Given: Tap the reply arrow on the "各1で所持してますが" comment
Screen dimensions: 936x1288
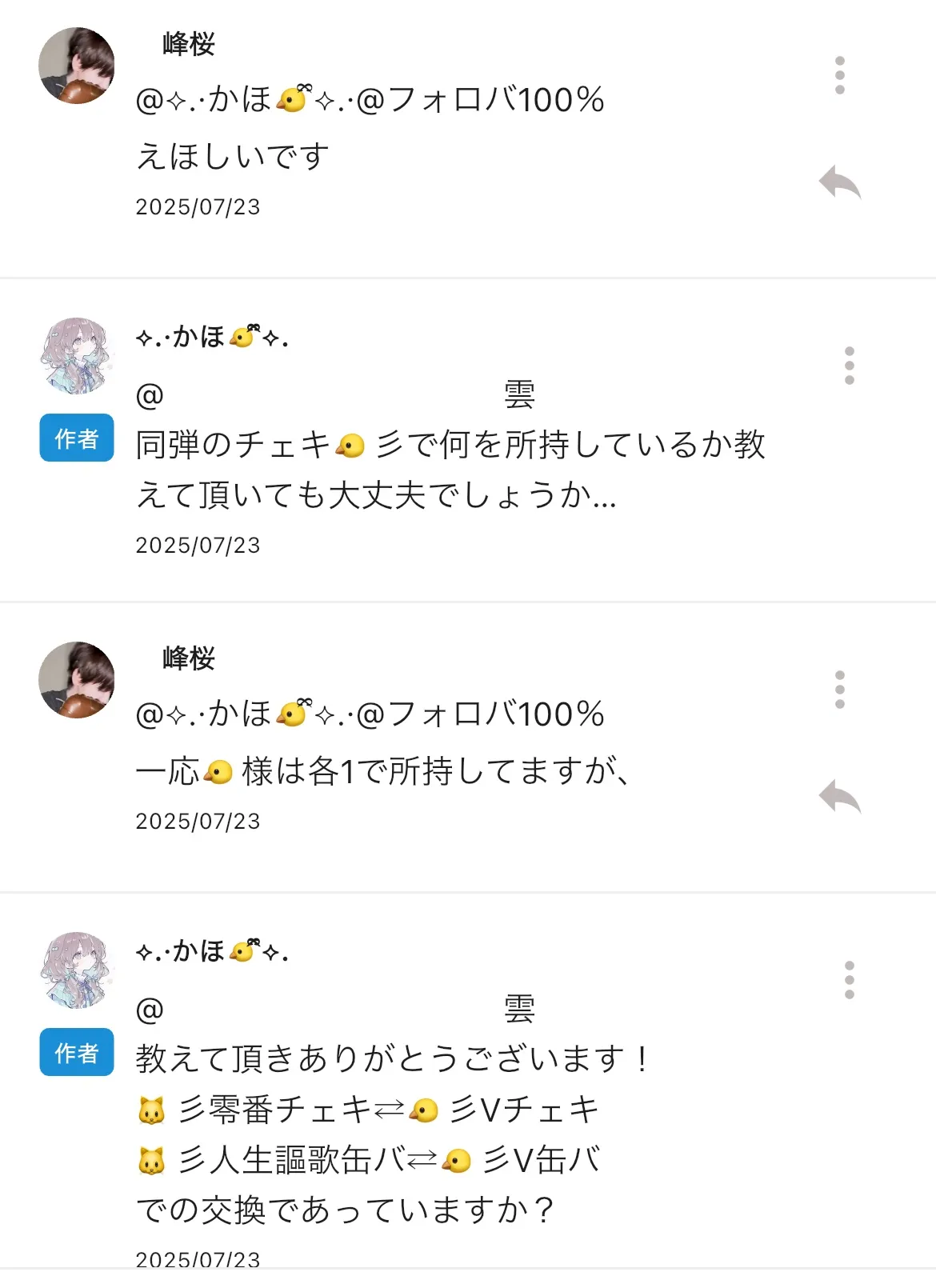Looking at the screenshot, I should [x=839, y=797].
